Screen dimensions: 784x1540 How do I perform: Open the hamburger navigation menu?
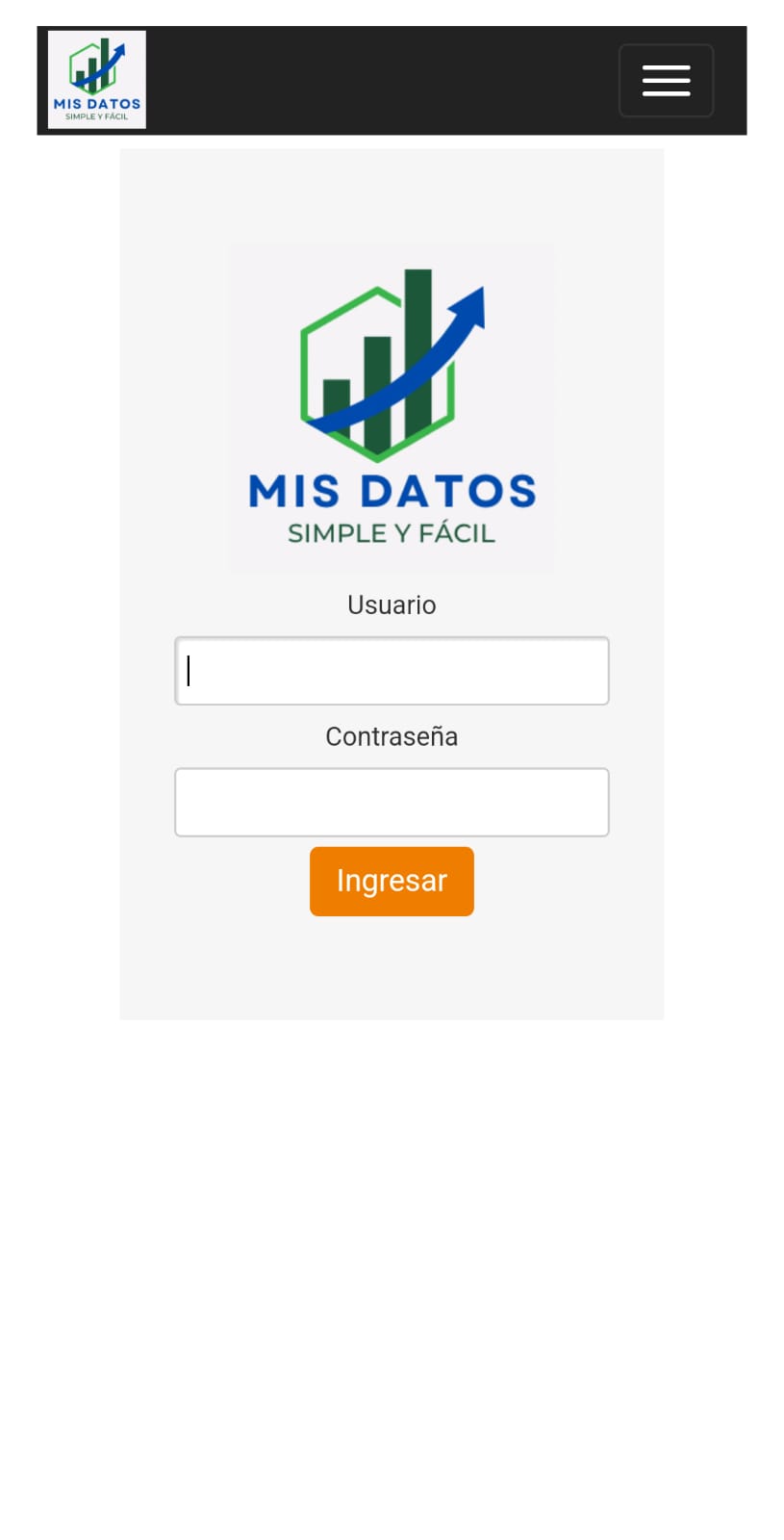666,81
